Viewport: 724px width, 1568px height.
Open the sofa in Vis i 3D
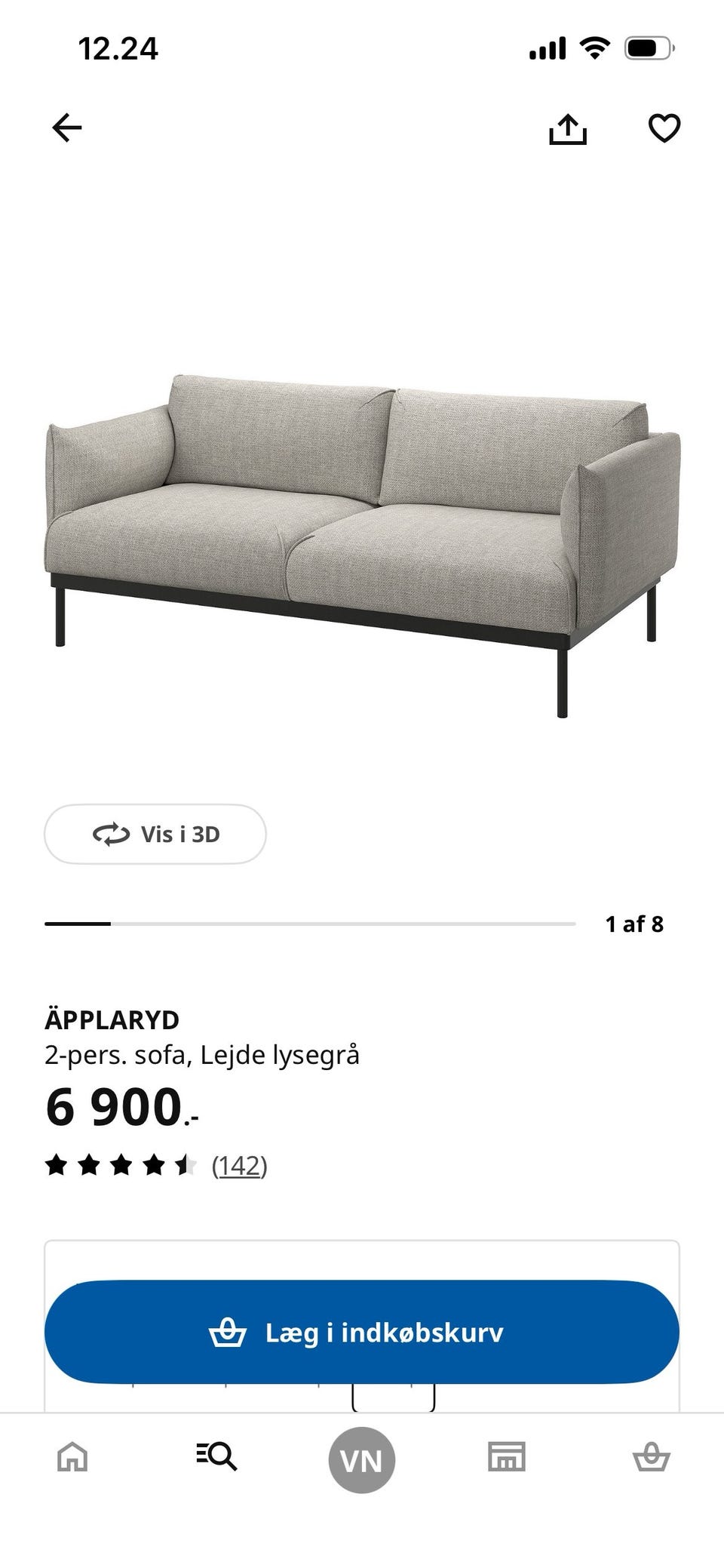155,834
